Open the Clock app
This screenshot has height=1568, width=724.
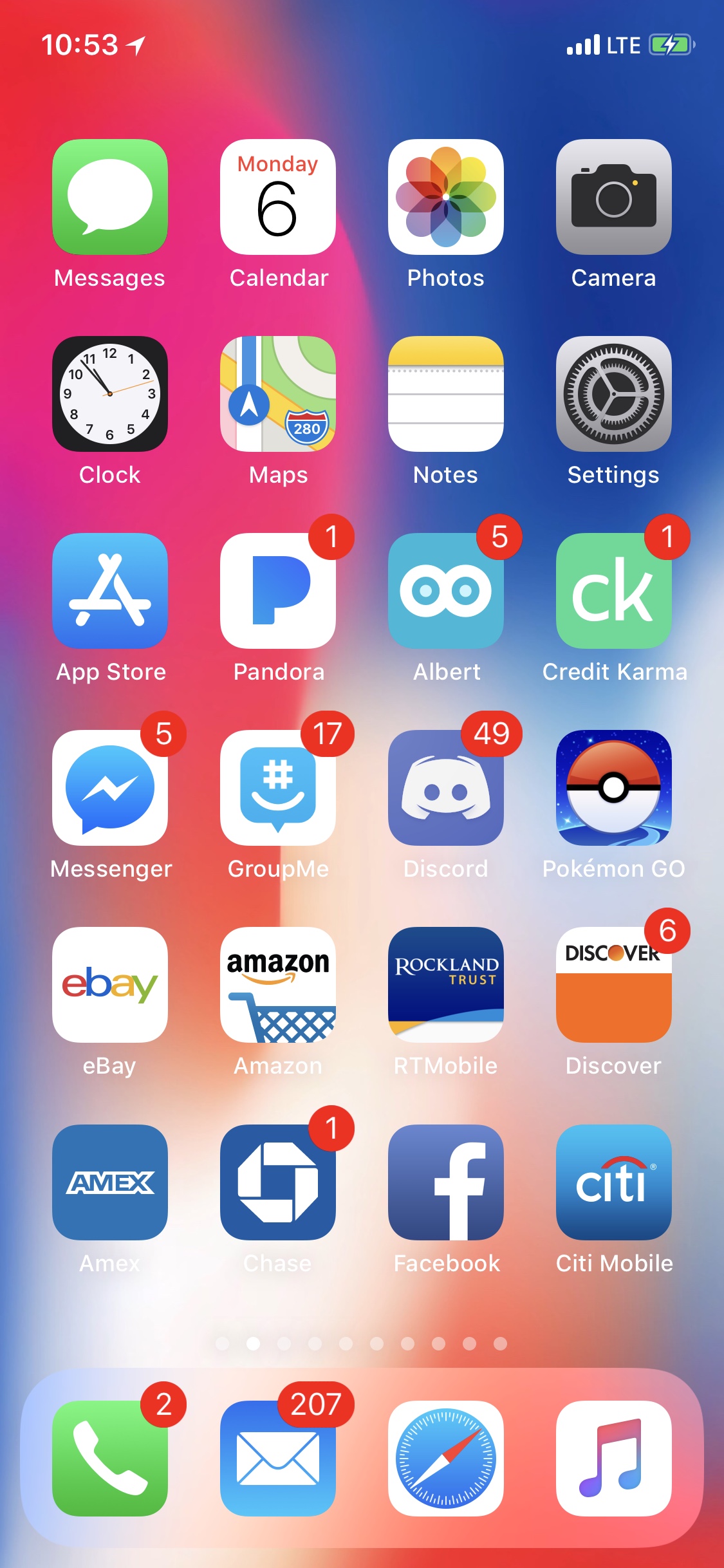pyautogui.click(x=110, y=394)
